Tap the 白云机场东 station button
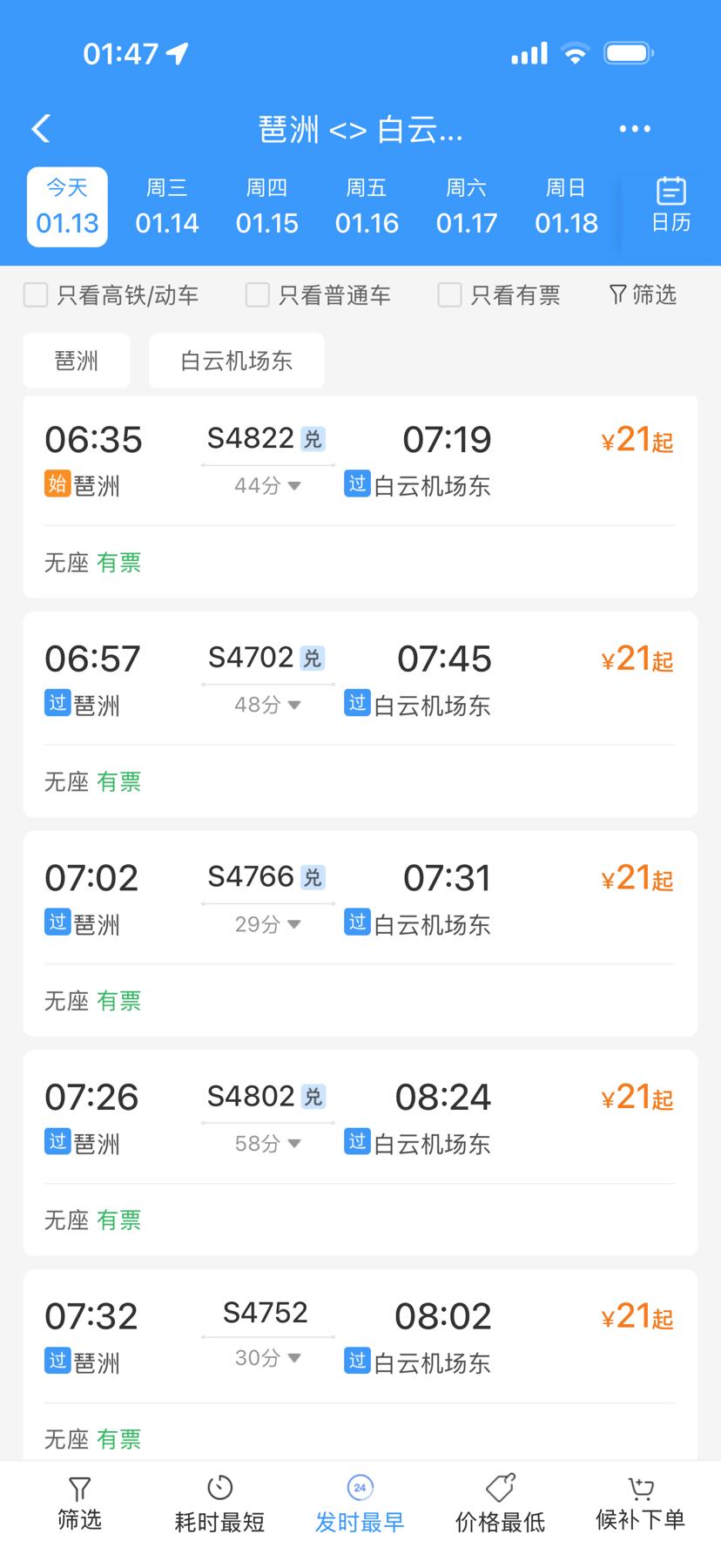The image size is (721, 1568). point(236,360)
